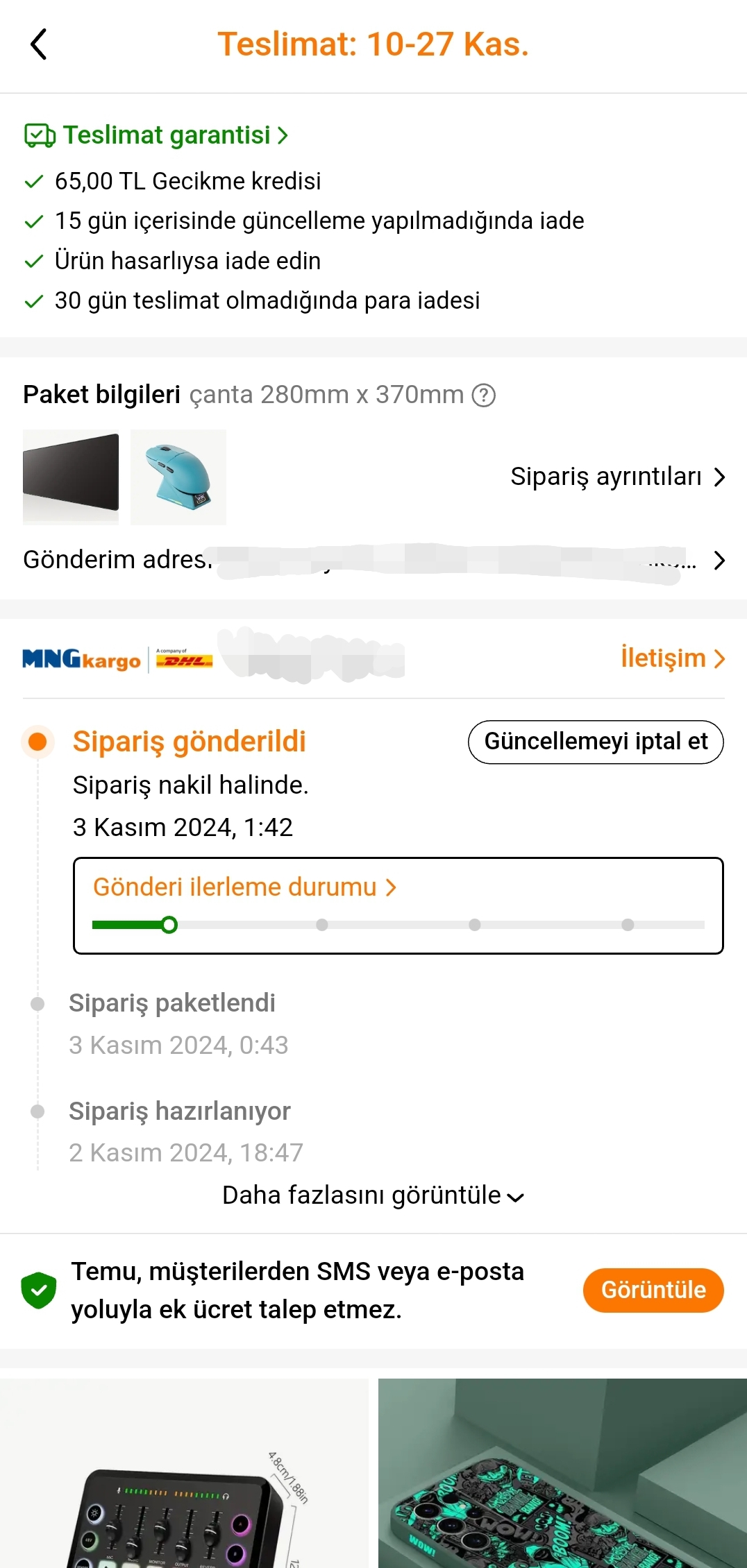Expand Daha fazlasını görüntüle
The image size is (747, 1568).
tap(373, 1195)
